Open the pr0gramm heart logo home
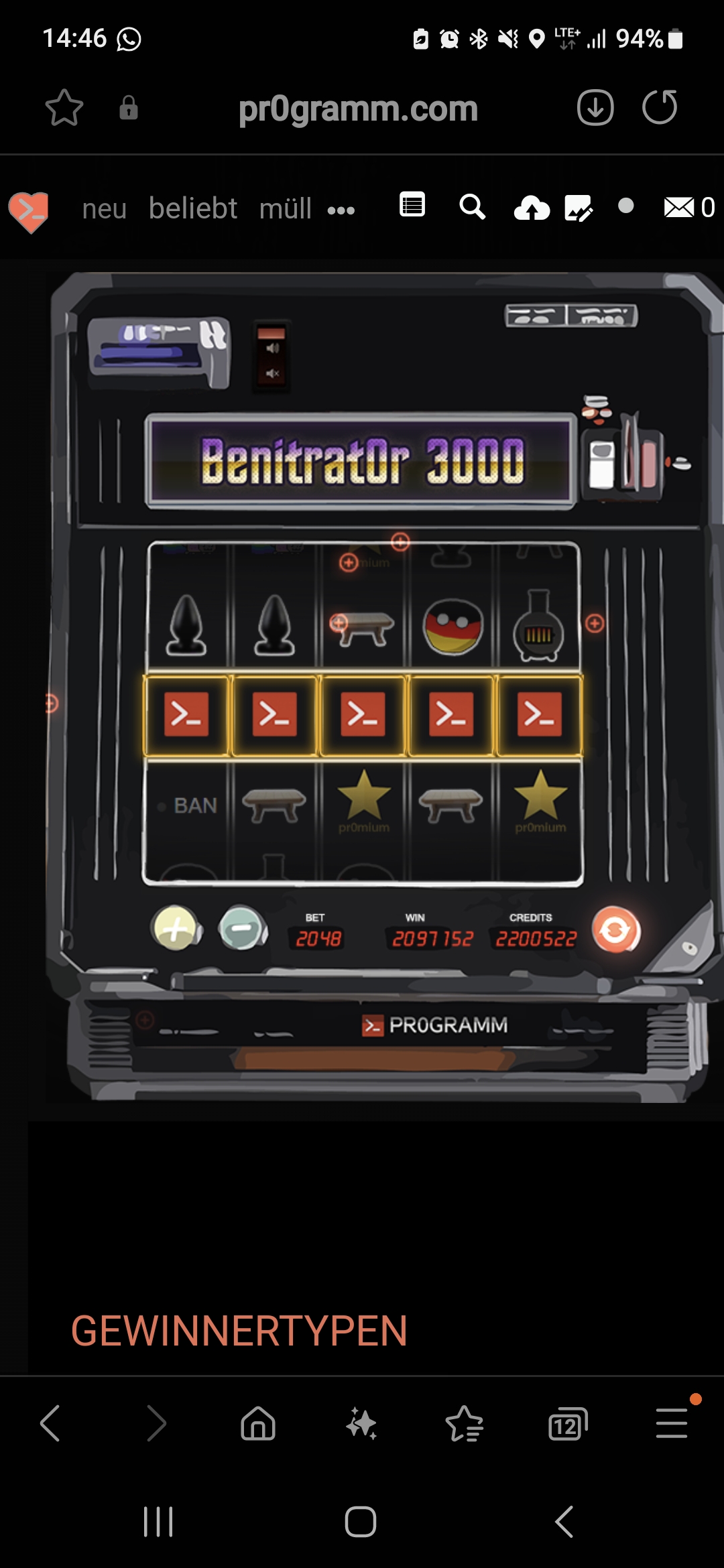This screenshot has width=724, height=1568. (29, 211)
